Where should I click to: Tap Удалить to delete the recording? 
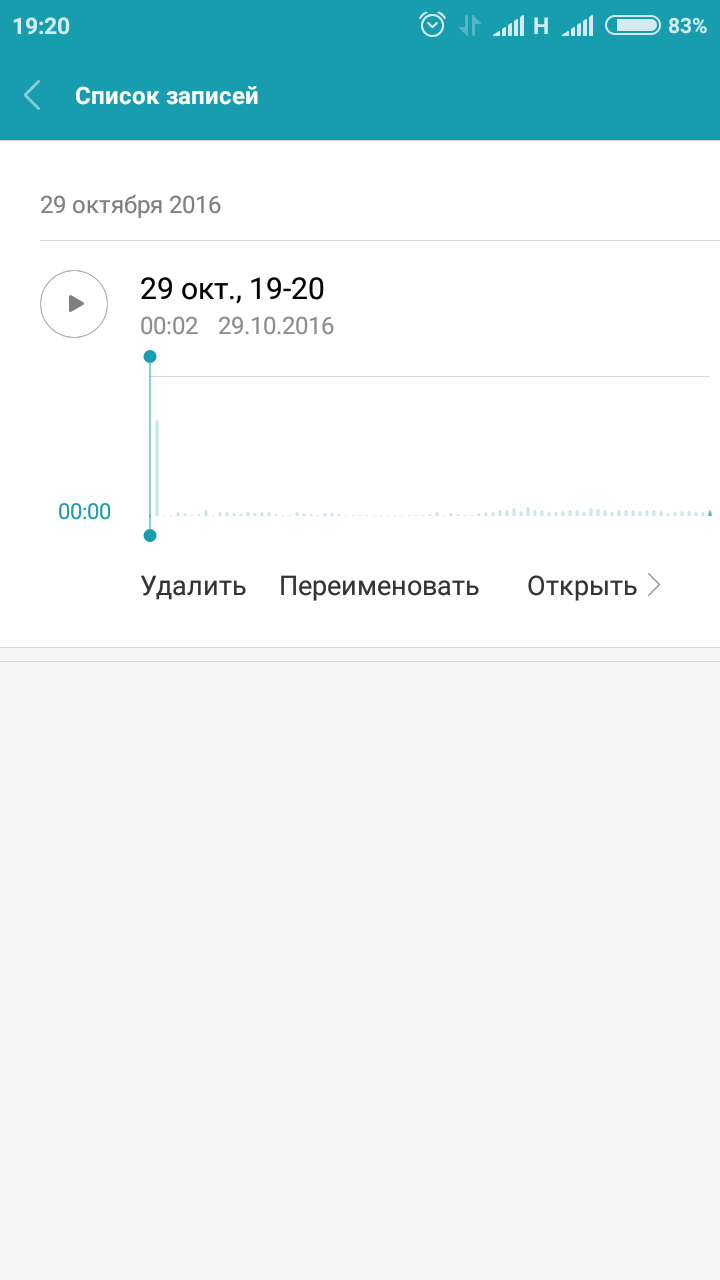pos(193,586)
